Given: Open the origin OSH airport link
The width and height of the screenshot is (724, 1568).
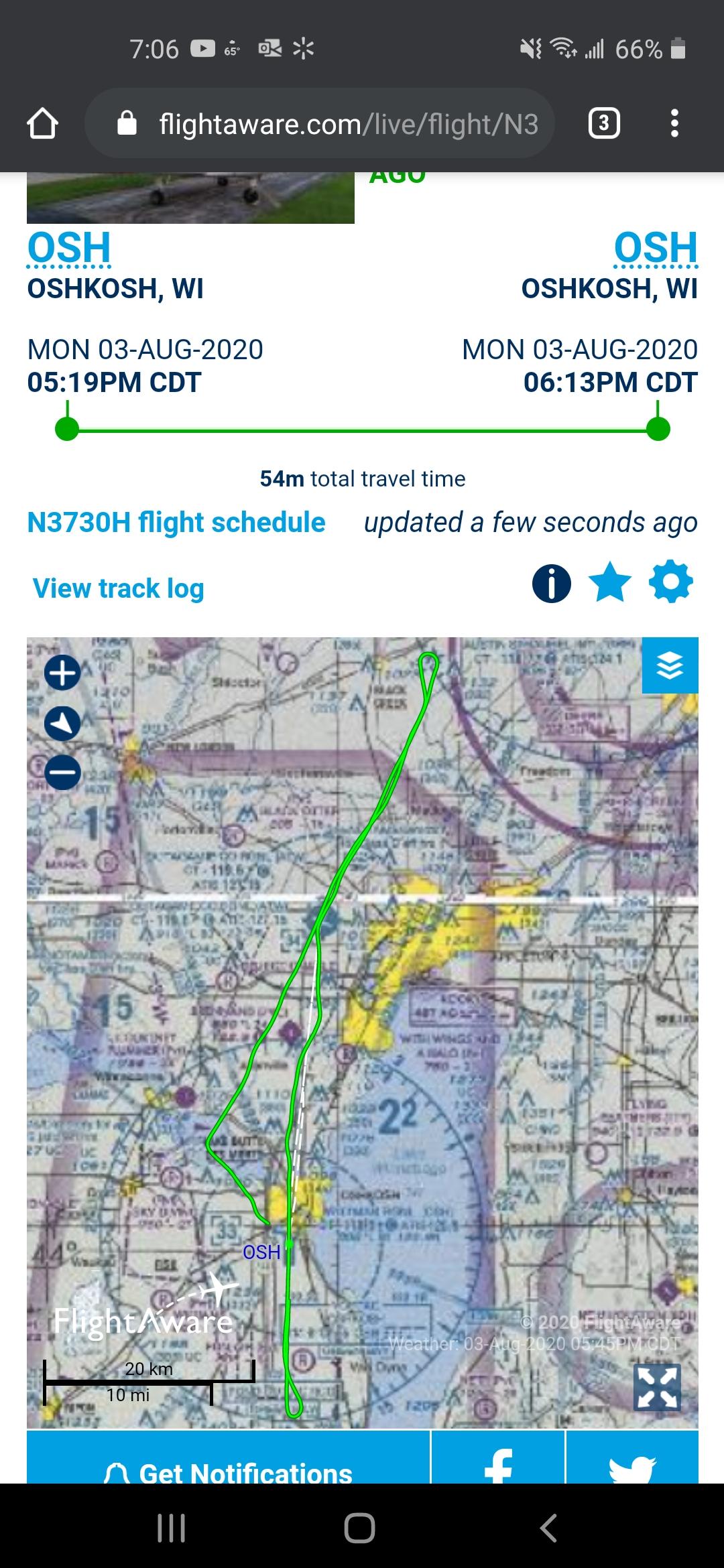Looking at the screenshot, I should (x=69, y=248).
